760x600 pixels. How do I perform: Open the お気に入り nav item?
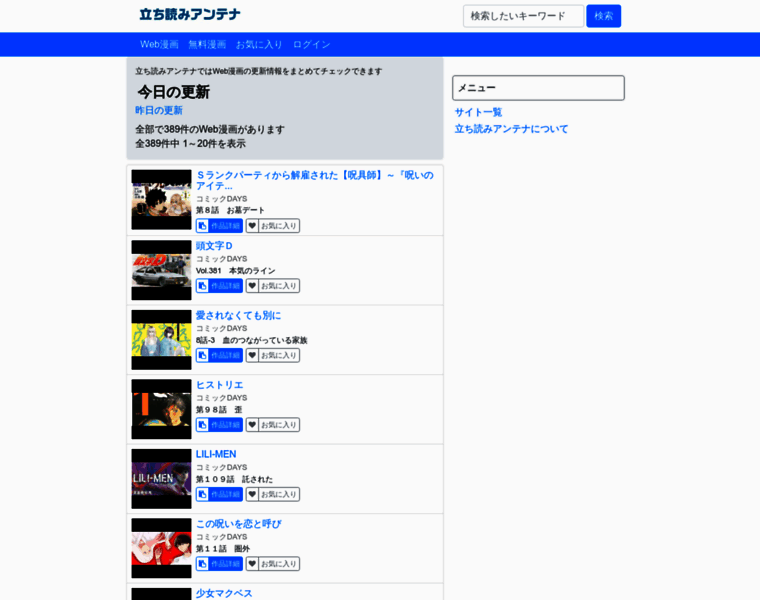coord(259,44)
